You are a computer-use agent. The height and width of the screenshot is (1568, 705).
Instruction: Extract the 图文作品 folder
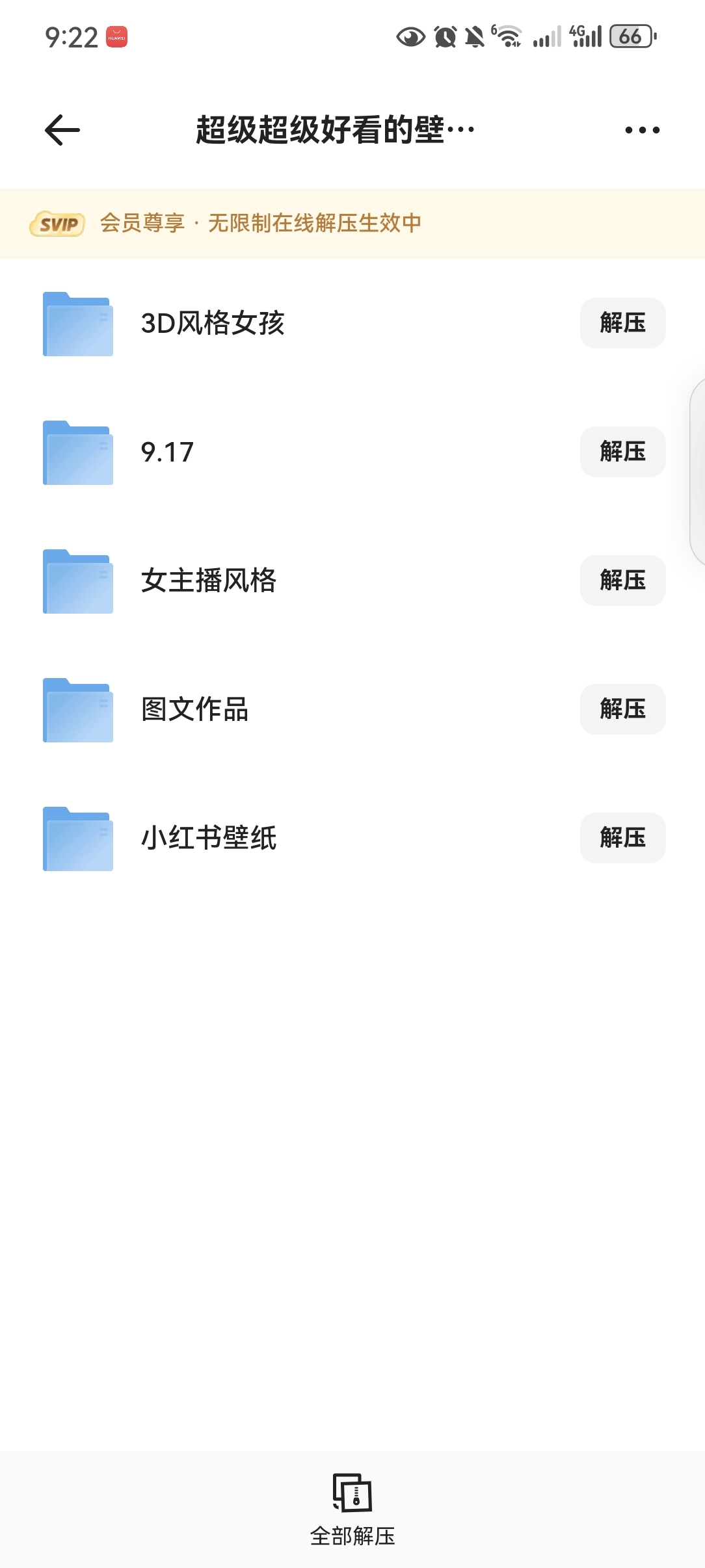pos(622,709)
